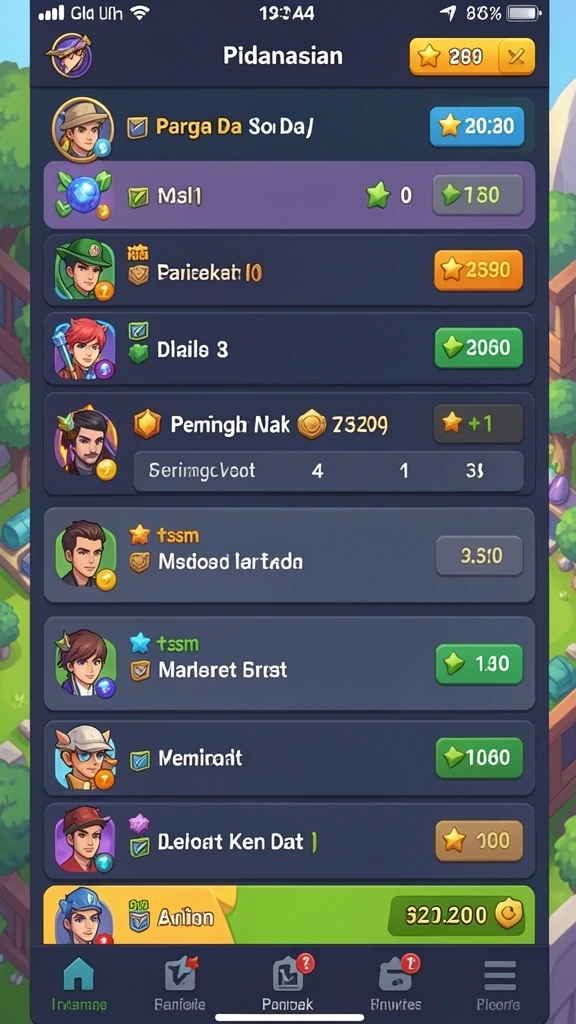
Task: Tap the 100 star button
Action: point(479,841)
